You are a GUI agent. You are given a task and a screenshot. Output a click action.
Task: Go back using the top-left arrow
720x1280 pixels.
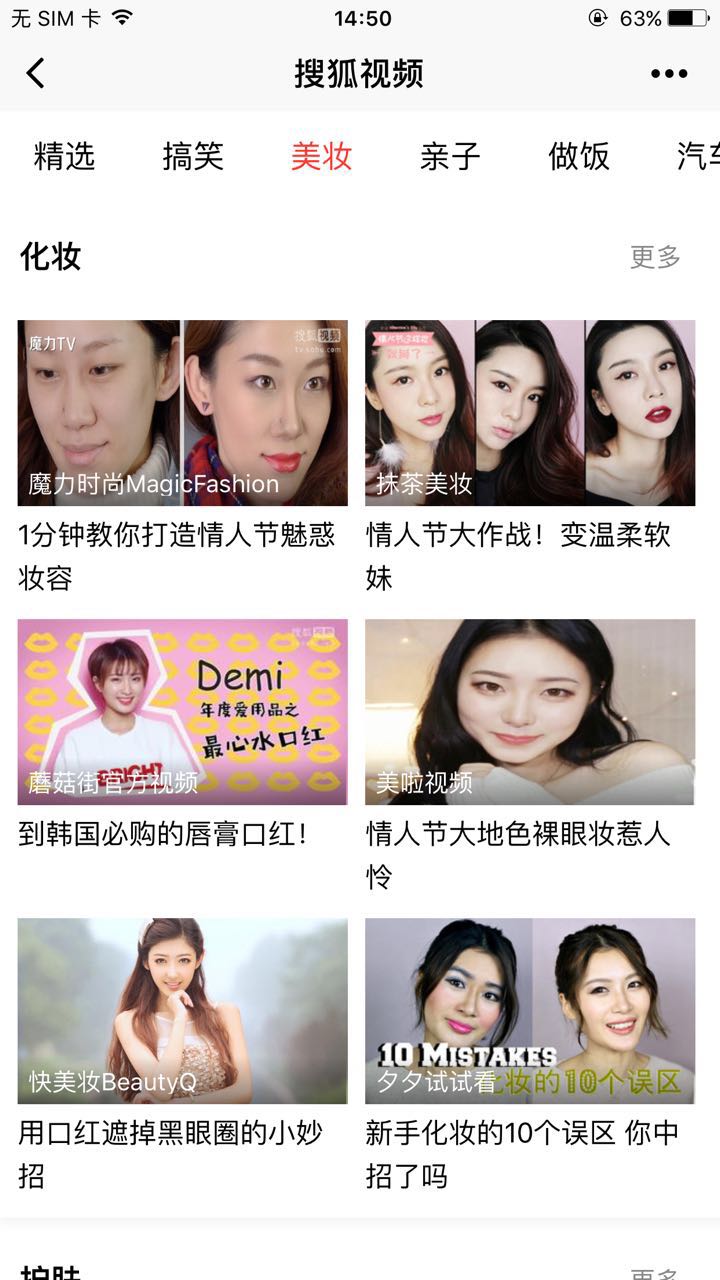coord(36,73)
